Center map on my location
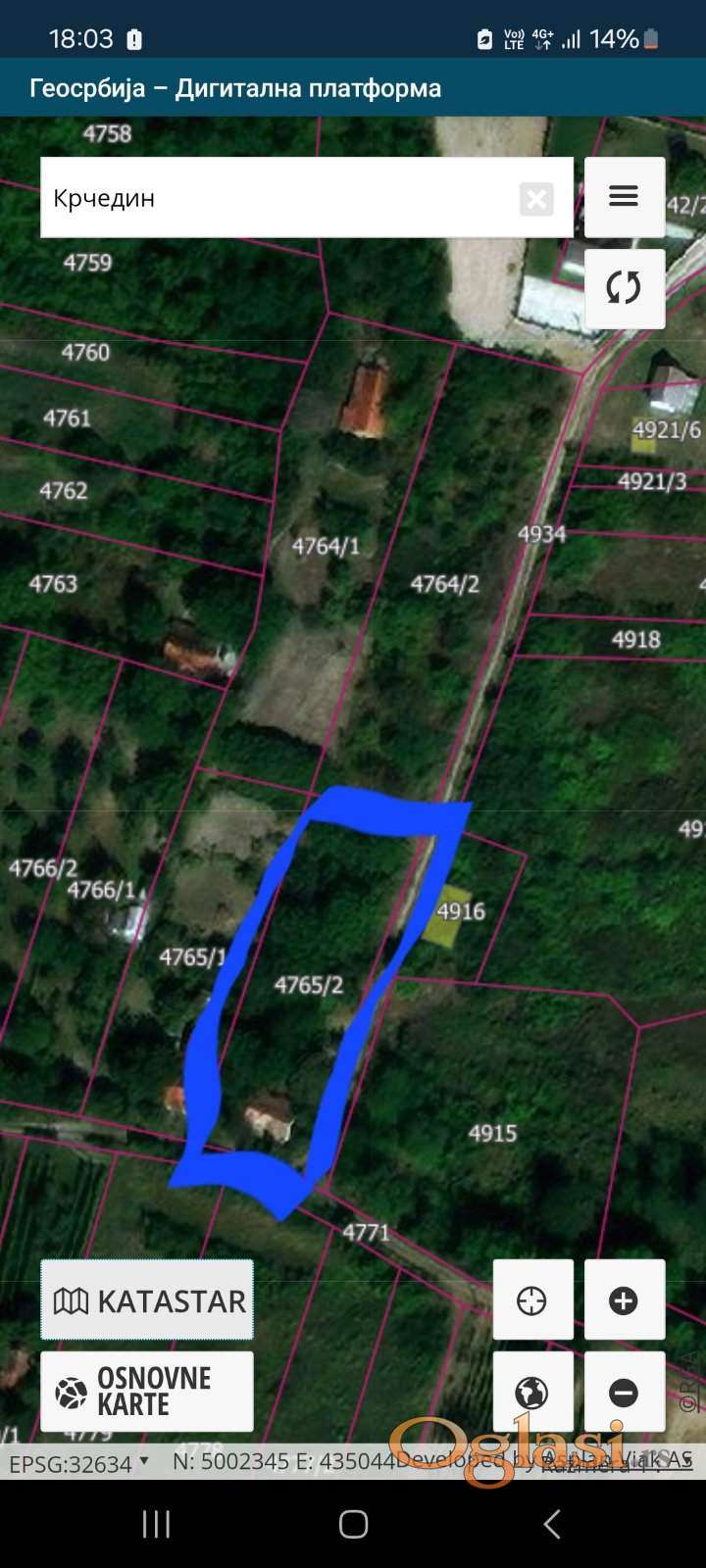 [x=532, y=1300]
